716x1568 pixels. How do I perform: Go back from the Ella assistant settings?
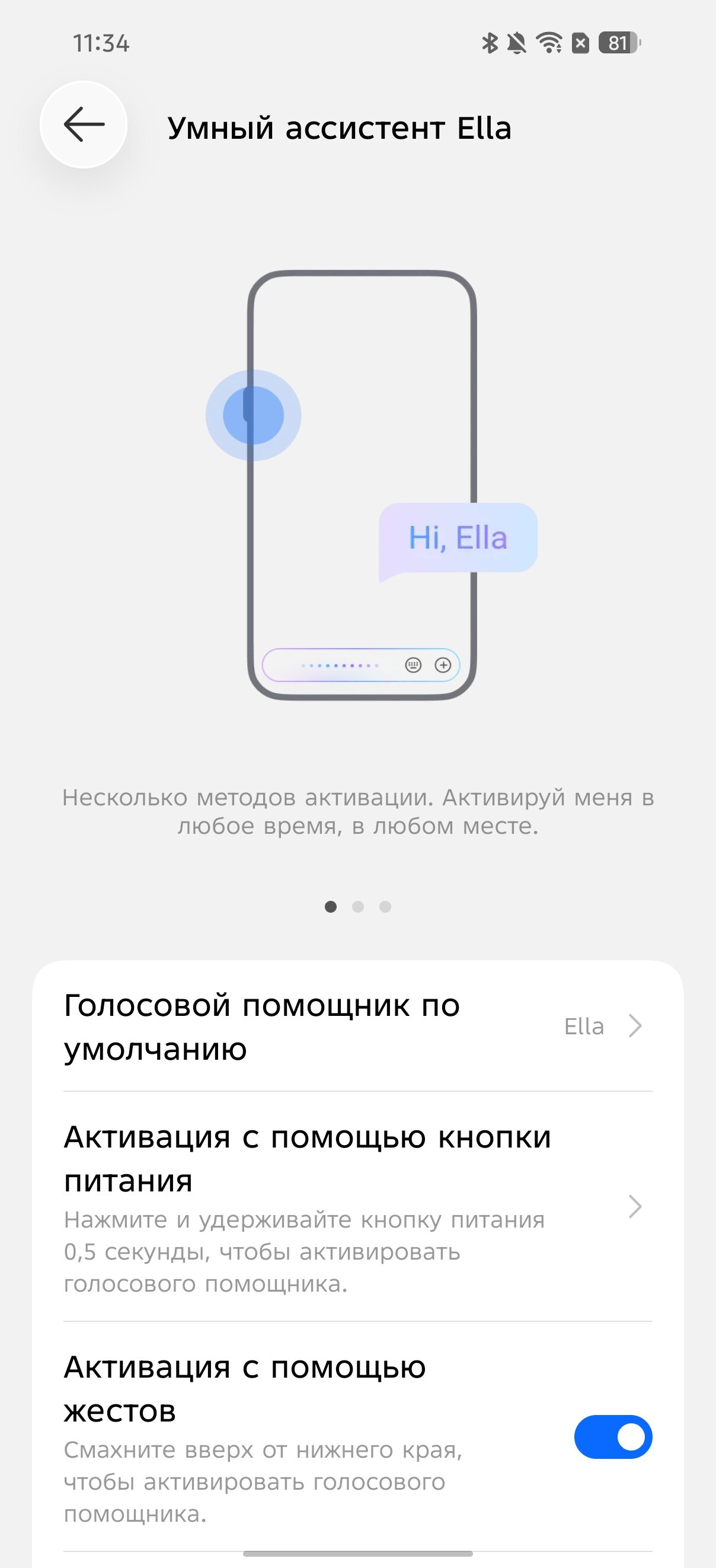click(84, 125)
